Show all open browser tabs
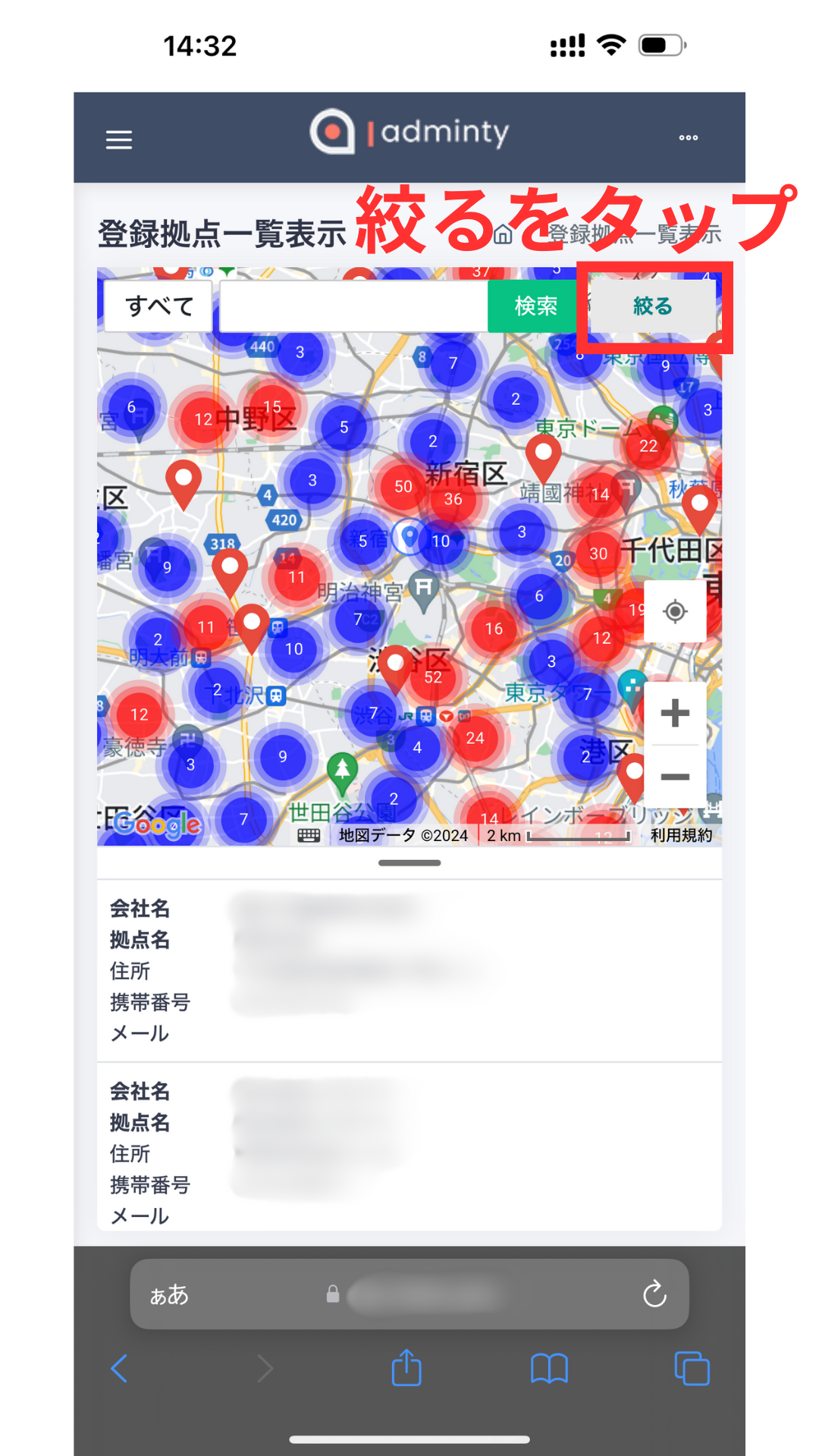This screenshot has height=1456, width=819. [692, 1368]
